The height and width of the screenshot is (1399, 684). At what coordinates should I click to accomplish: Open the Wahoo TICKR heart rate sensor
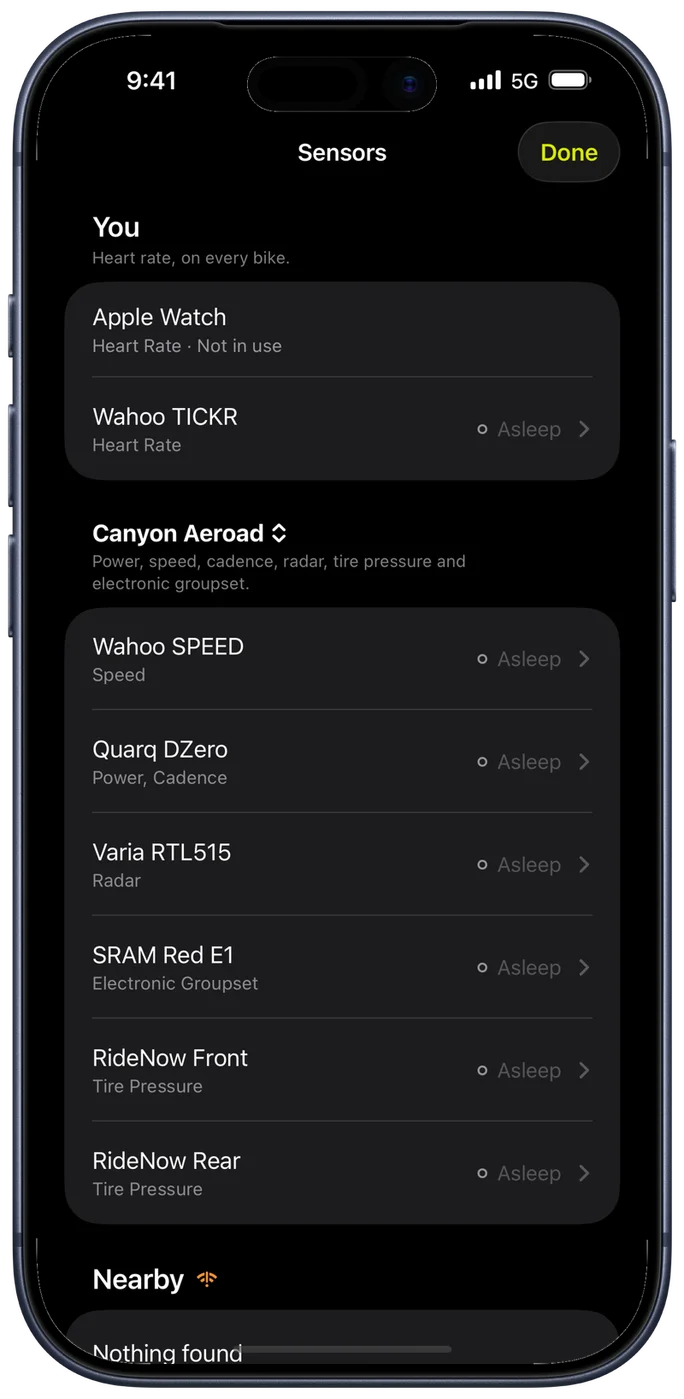click(x=342, y=429)
